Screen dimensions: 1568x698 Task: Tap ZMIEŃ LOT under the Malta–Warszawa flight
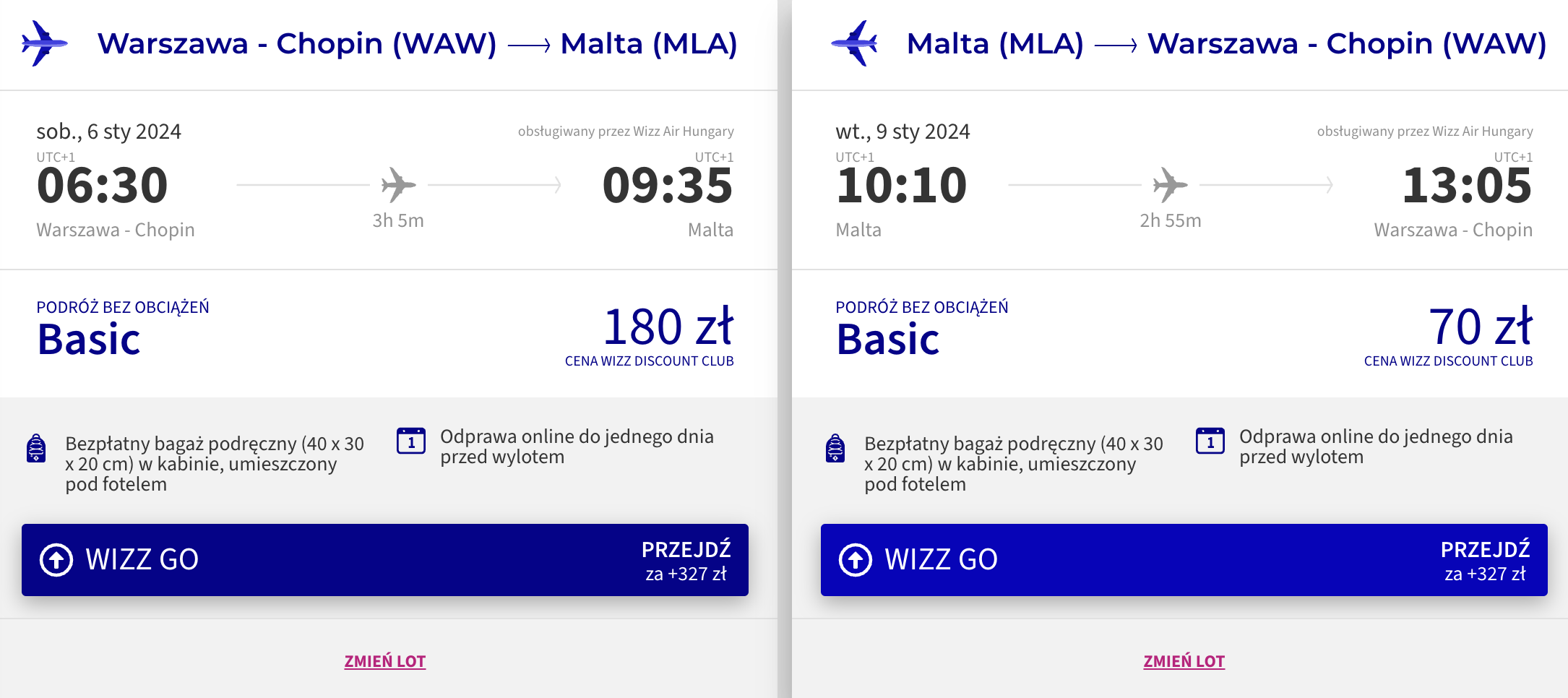pyautogui.click(x=1184, y=661)
